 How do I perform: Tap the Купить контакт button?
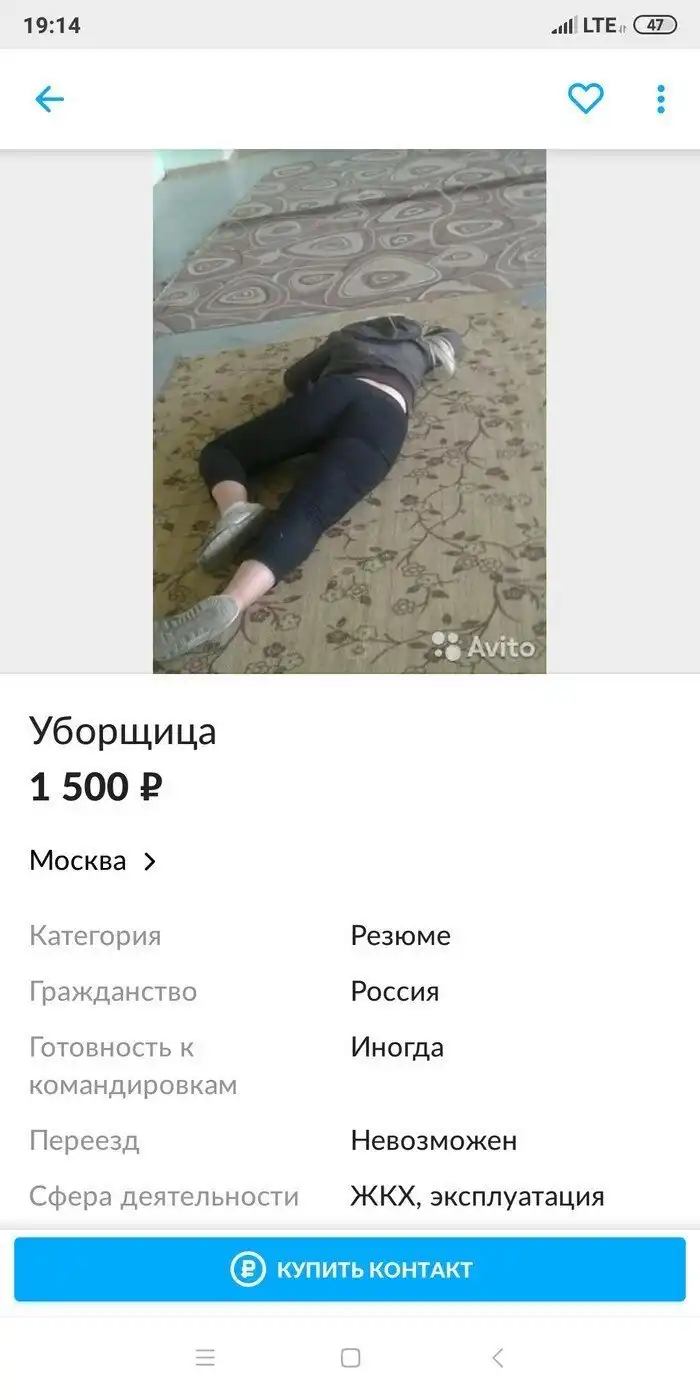point(350,1270)
